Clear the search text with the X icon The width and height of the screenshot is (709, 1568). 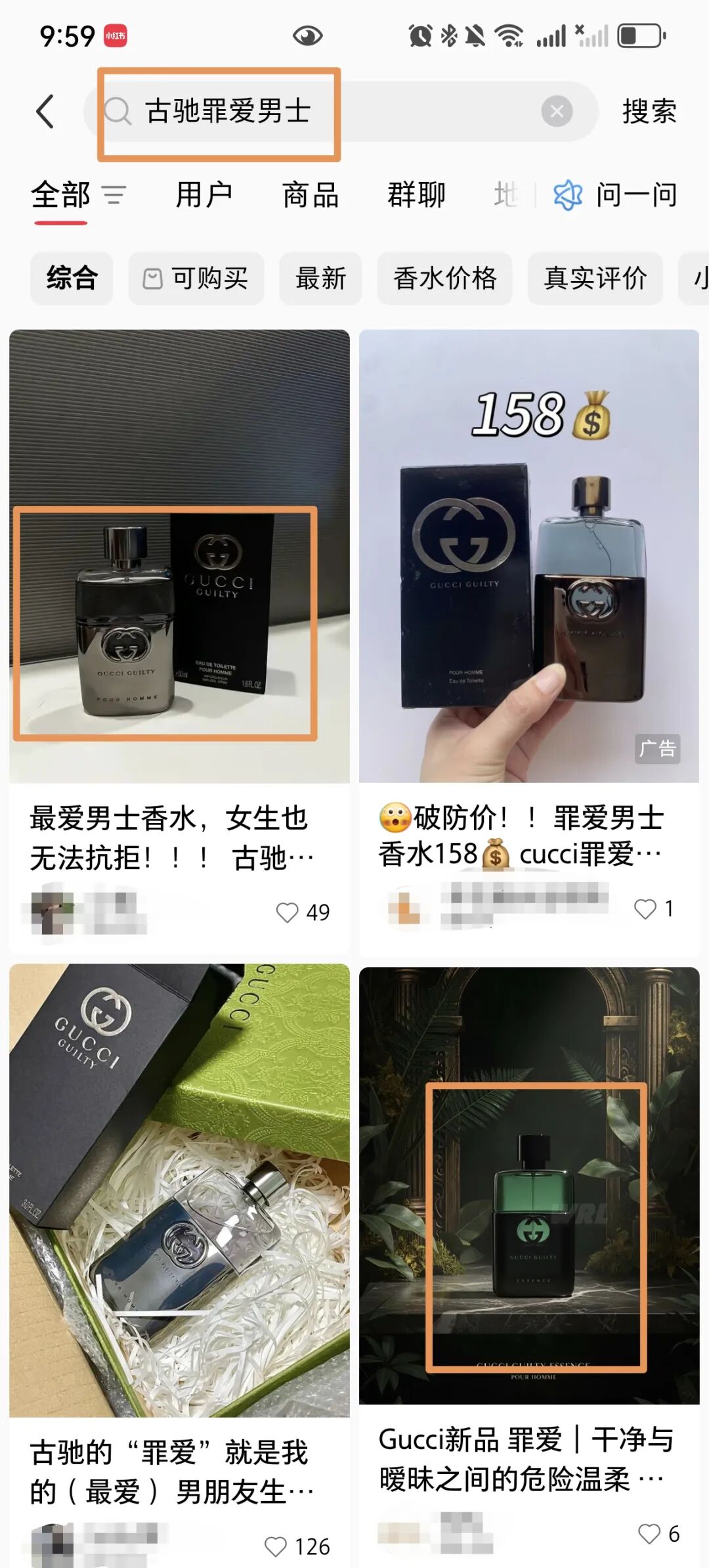pyautogui.click(x=557, y=112)
